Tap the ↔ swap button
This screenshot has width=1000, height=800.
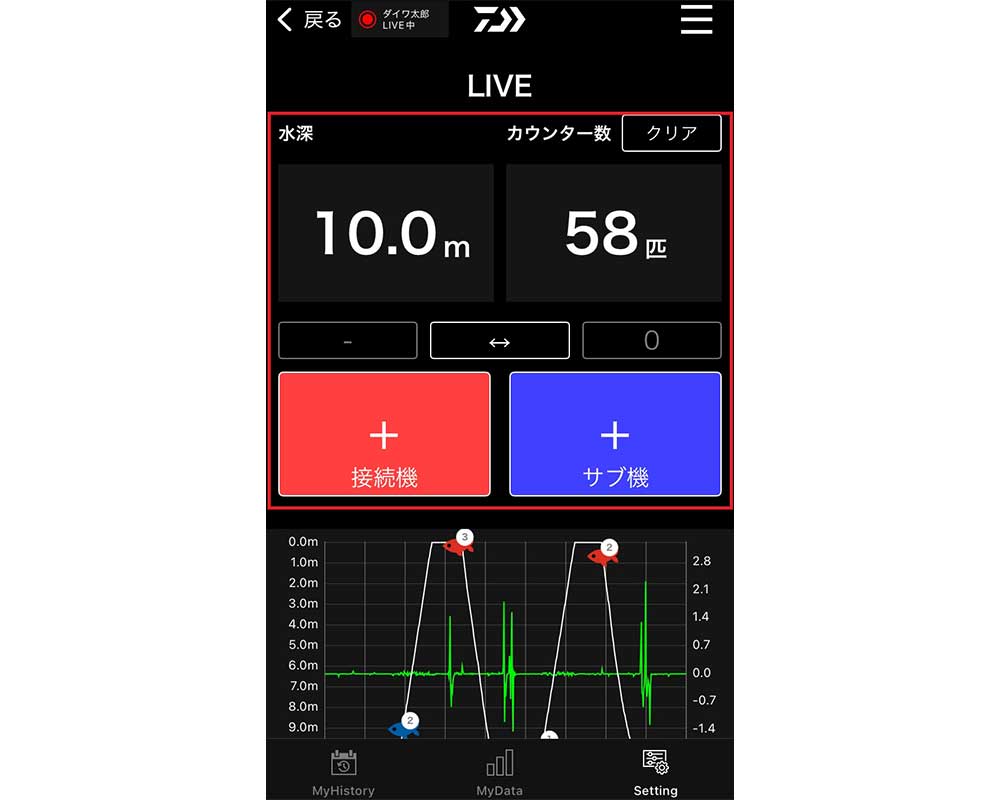tap(499, 341)
